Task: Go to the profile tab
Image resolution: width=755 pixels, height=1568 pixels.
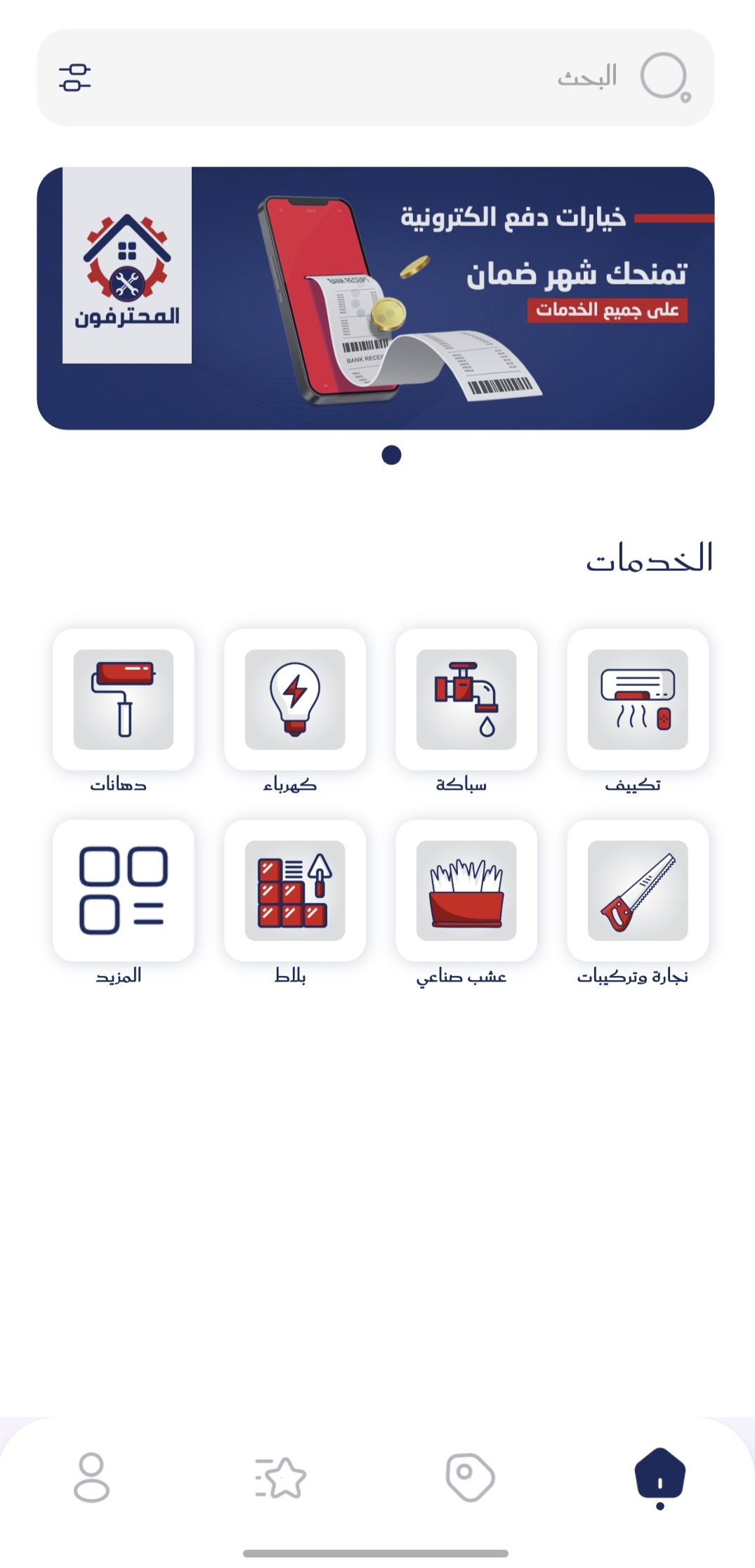Action: (x=92, y=1476)
